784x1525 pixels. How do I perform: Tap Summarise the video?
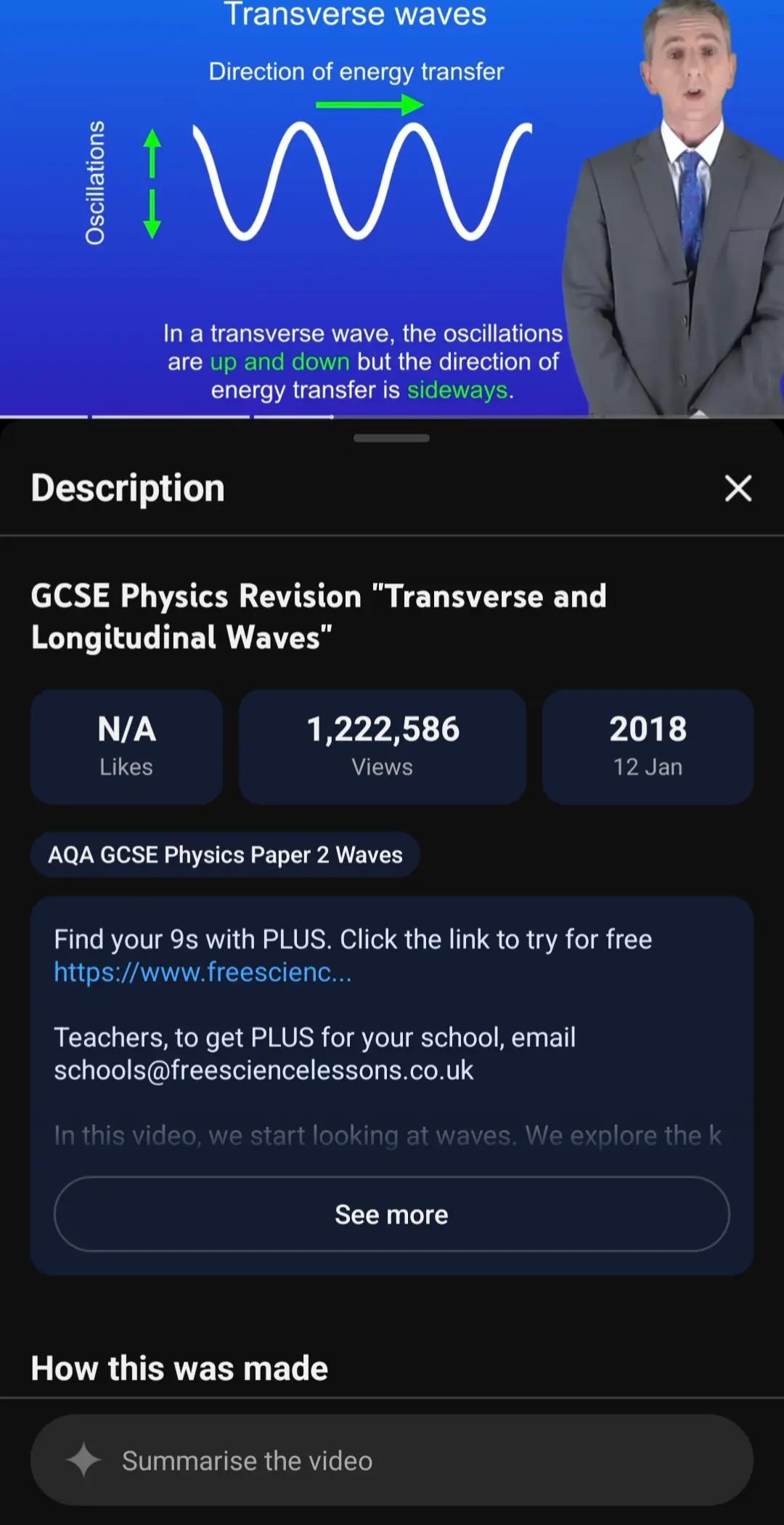pos(392,1460)
